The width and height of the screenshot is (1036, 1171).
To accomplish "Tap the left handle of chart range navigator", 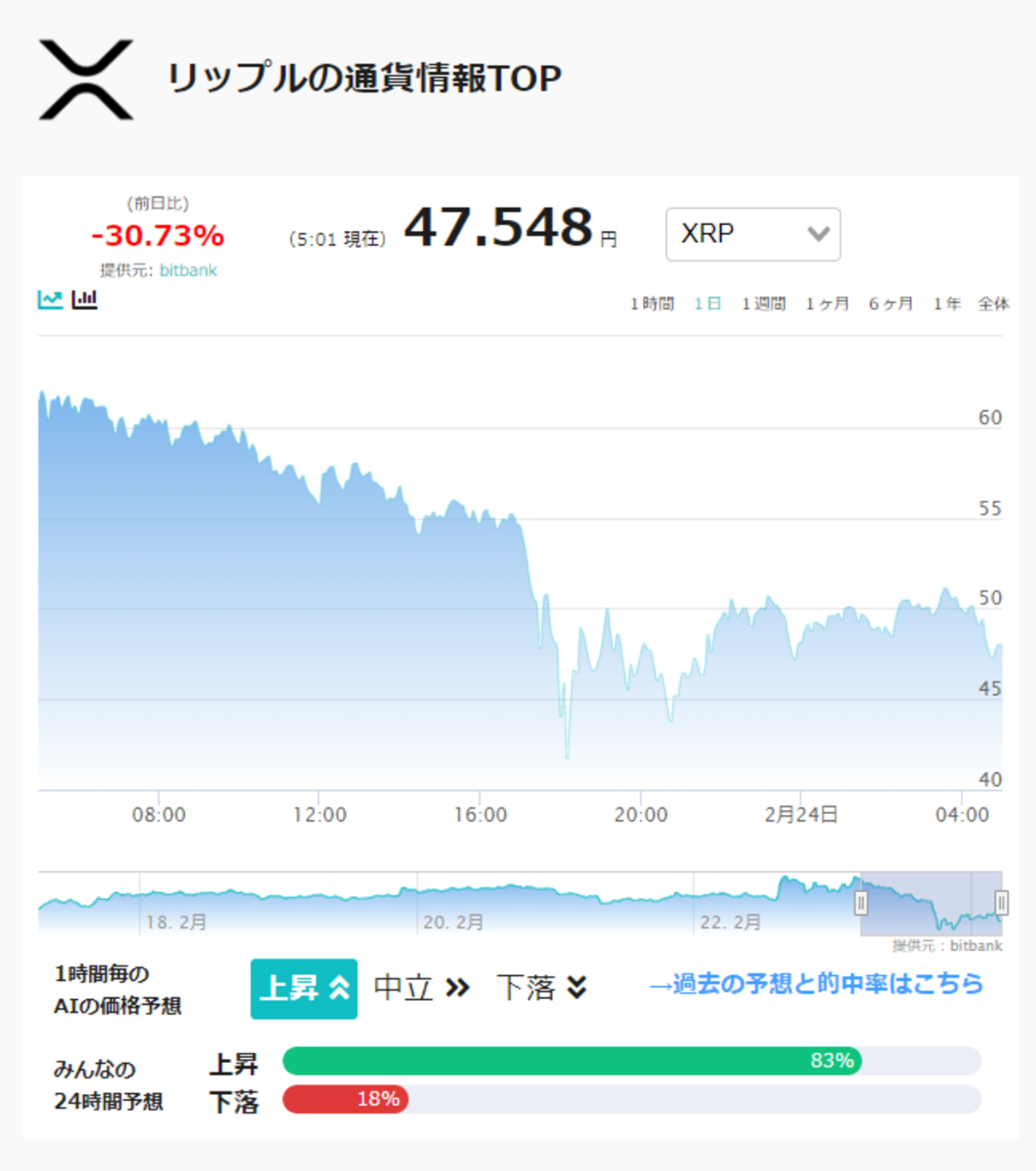I will point(861,902).
